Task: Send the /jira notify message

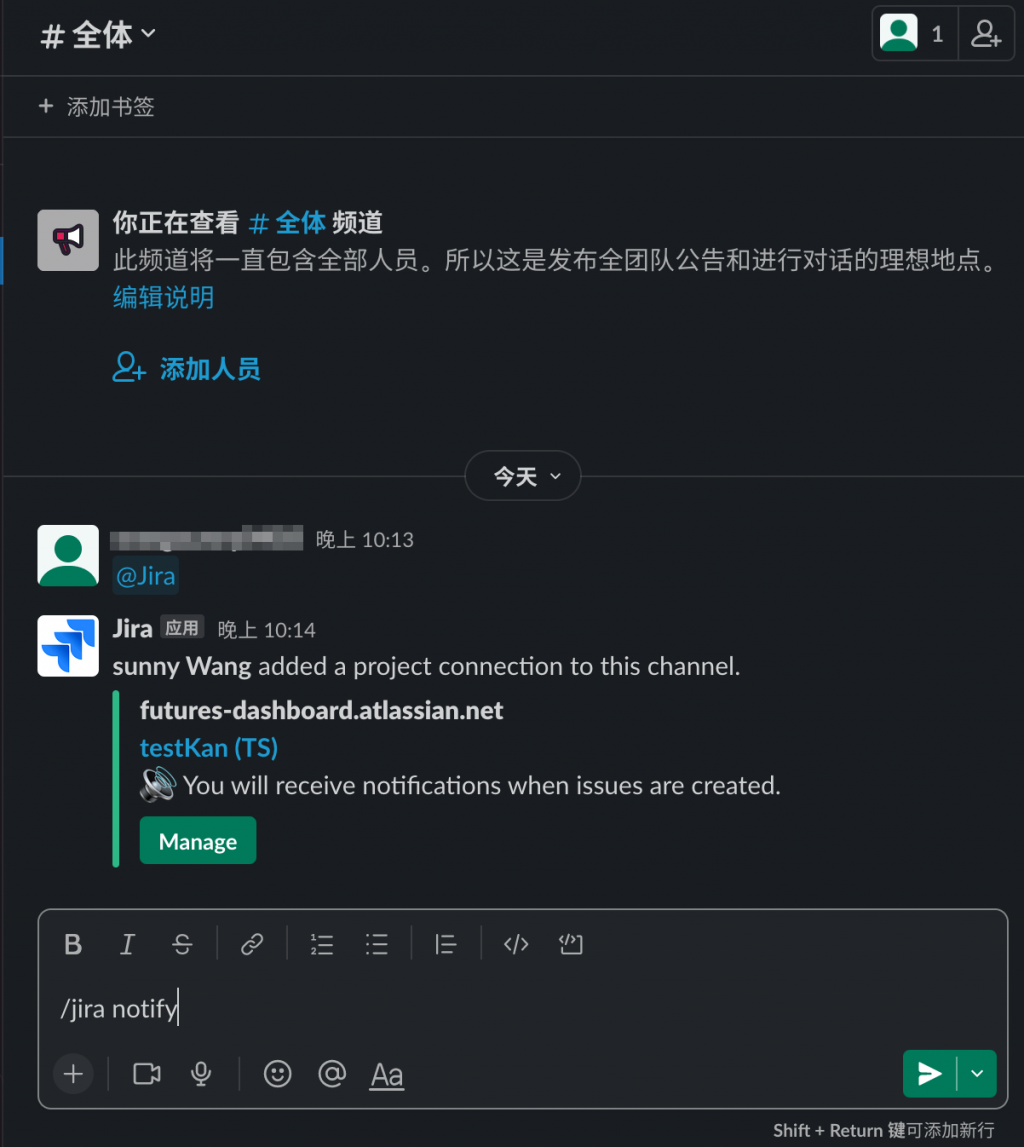Action: click(x=929, y=1074)
